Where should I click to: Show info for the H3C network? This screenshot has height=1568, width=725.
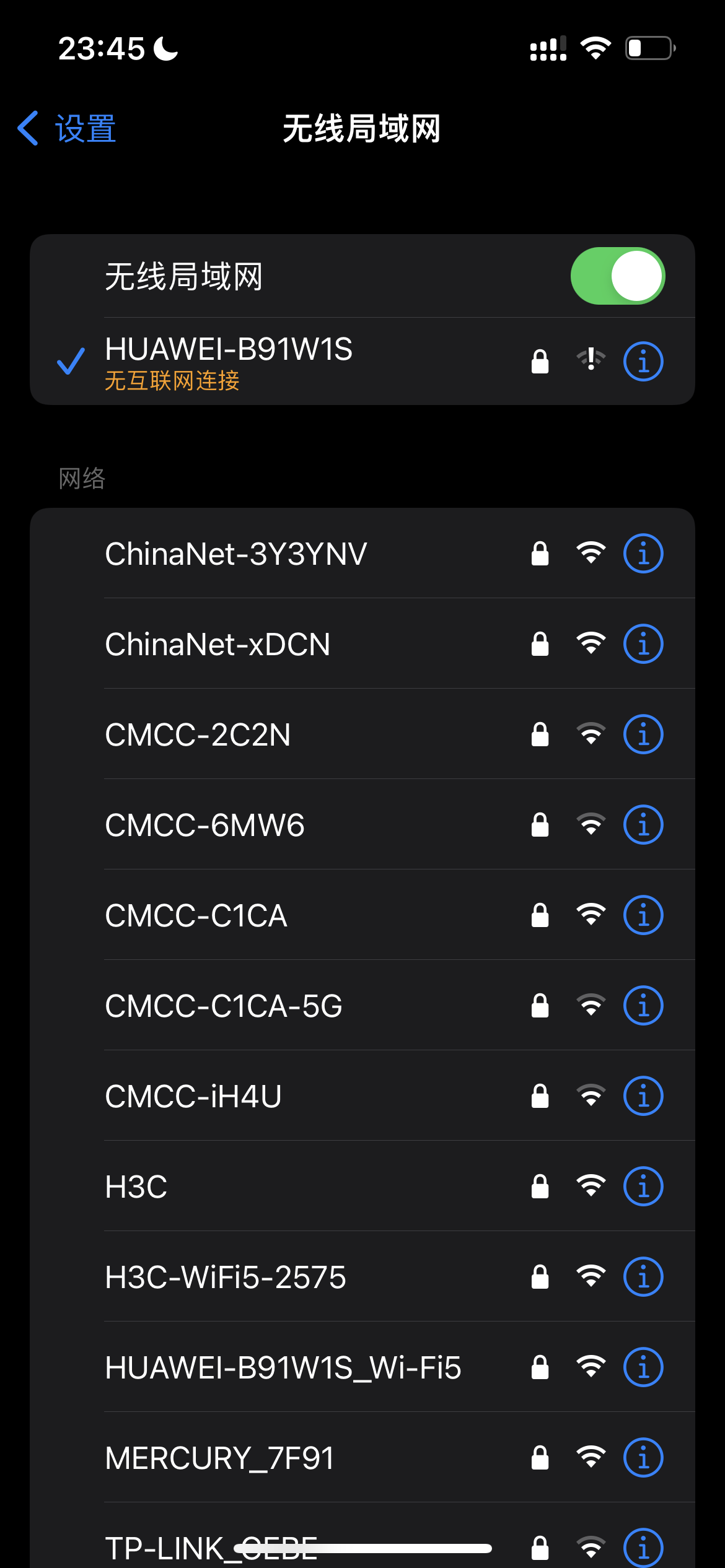(643, 1187)
